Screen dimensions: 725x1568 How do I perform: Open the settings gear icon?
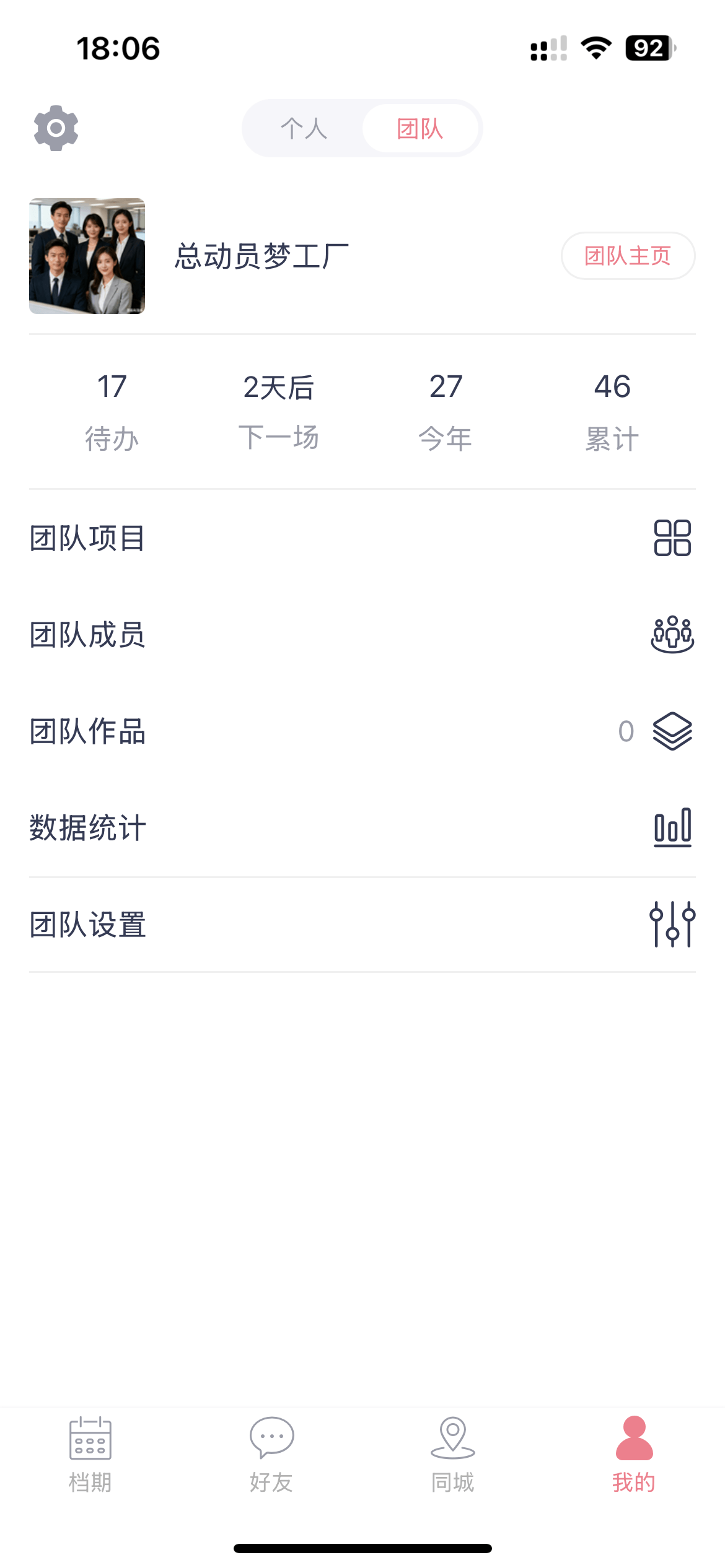click(x=56, y=128)
